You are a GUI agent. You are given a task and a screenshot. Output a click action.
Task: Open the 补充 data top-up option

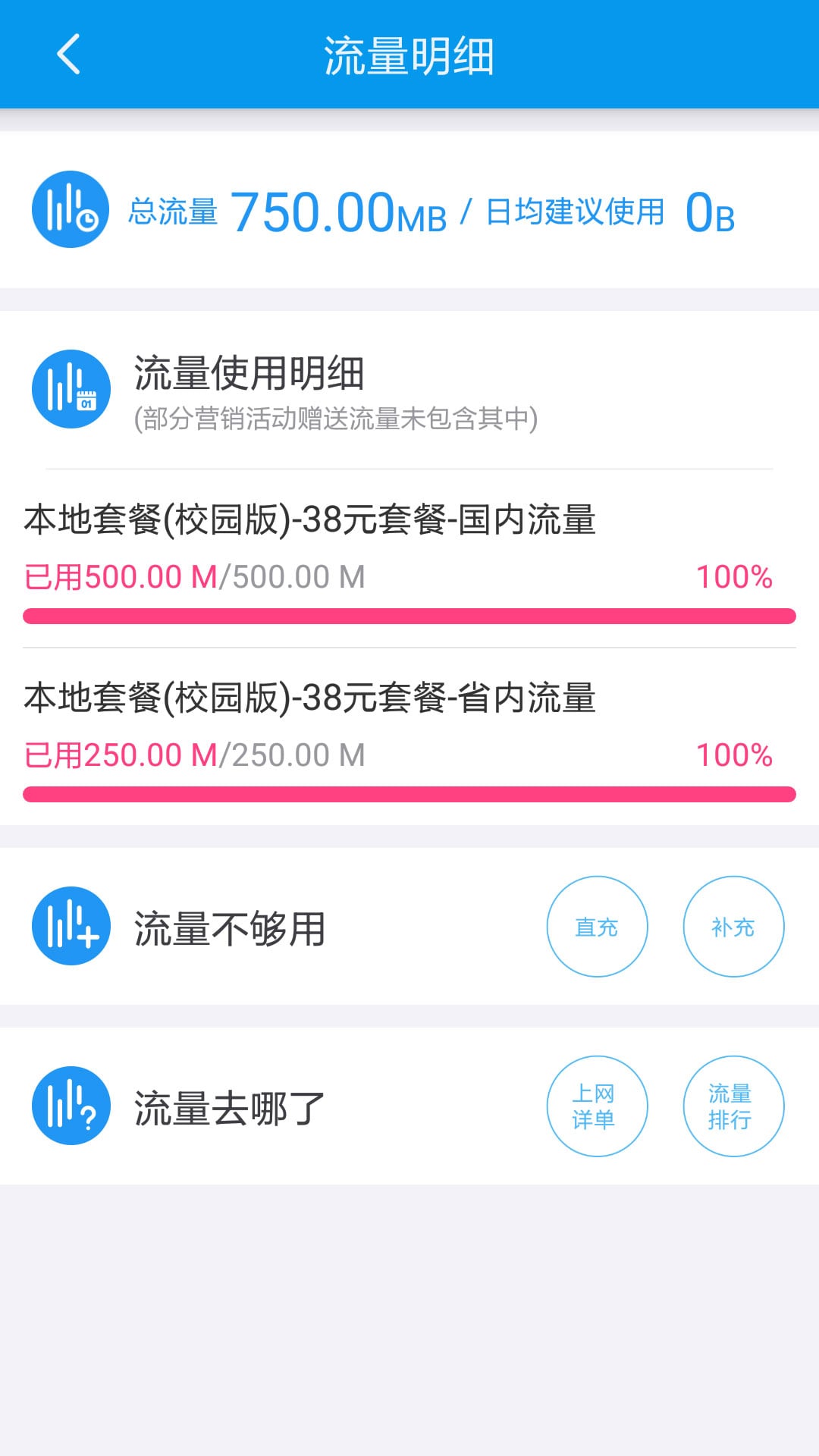(733, 926)
